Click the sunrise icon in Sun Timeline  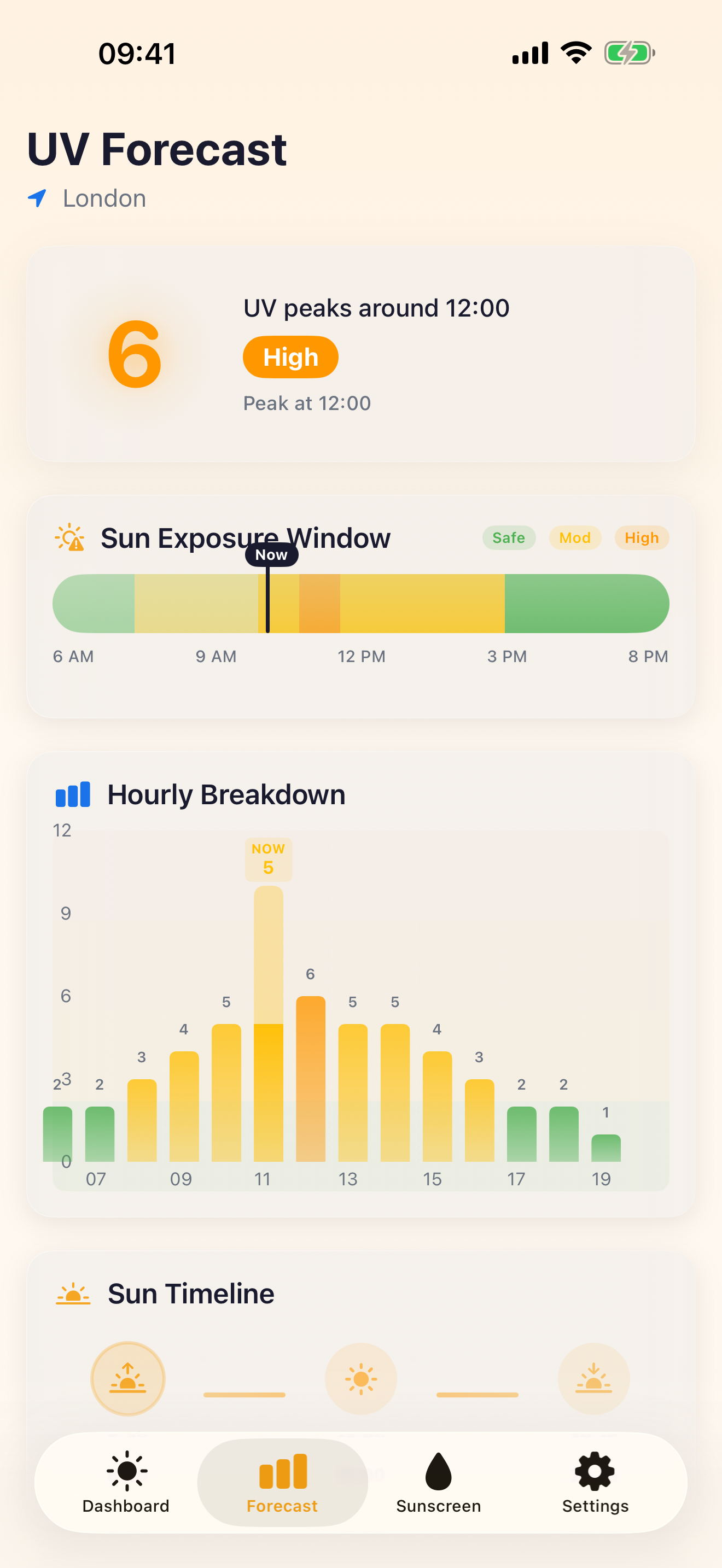(x=127, y=1379)
